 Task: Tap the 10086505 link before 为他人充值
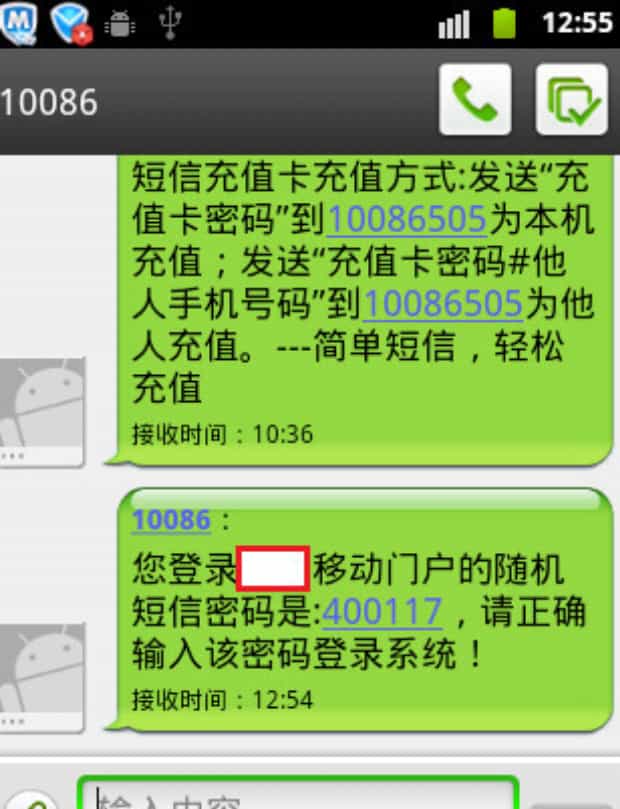click(x=443, y=302)
